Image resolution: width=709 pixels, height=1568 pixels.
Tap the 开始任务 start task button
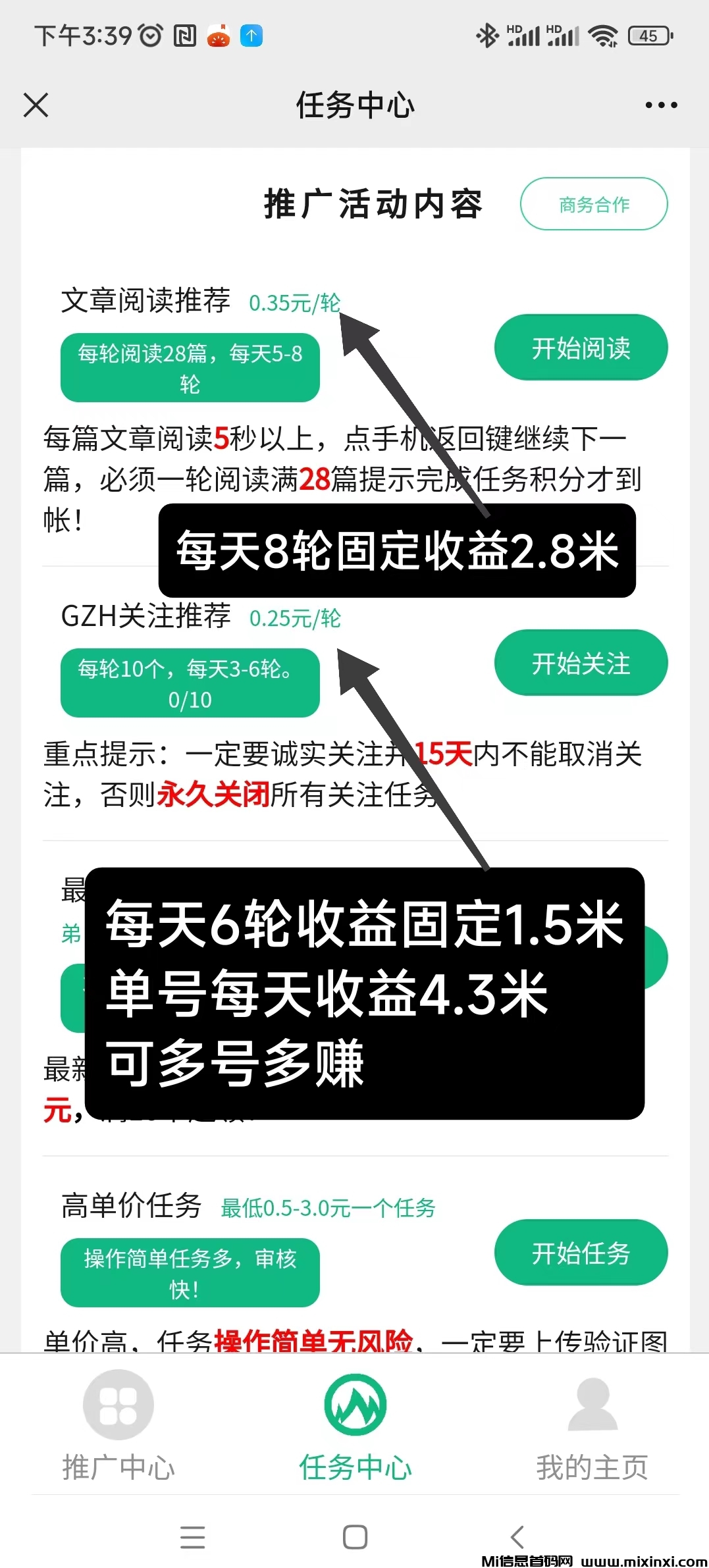(581, 1253)
